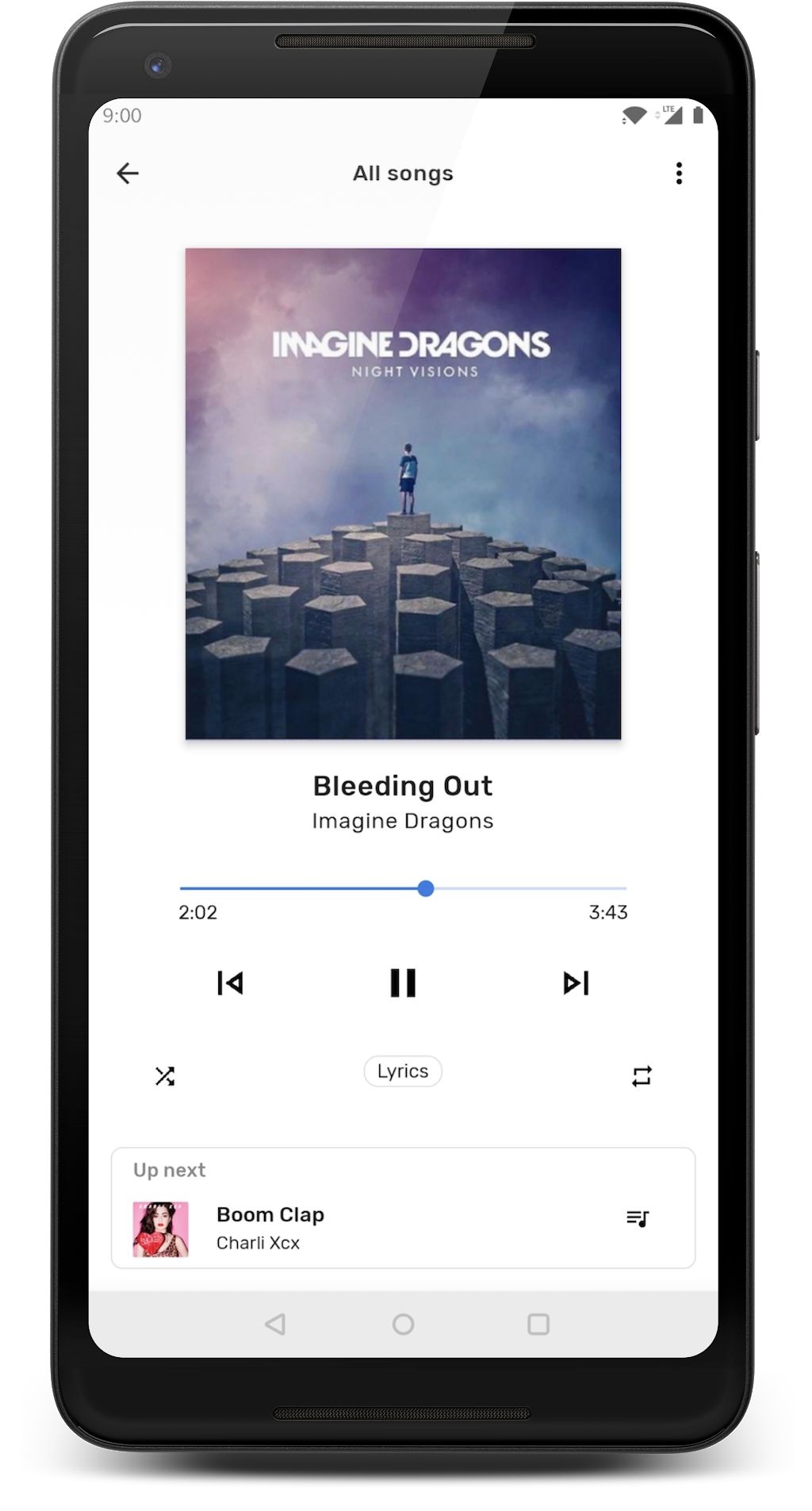
Task: Toggle shuffle mode
Action: tap(165, 1076)
